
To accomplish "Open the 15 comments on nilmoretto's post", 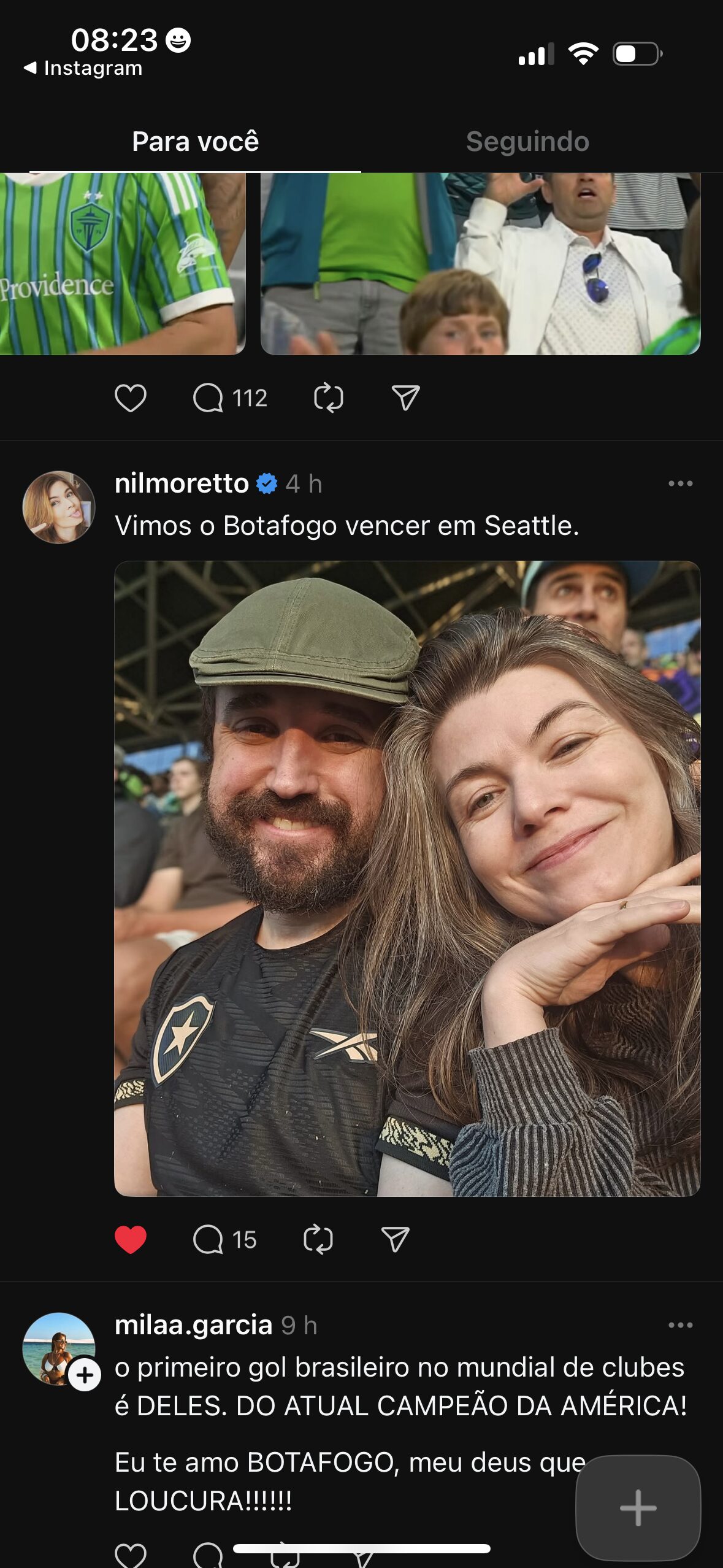I will 224,1240.
